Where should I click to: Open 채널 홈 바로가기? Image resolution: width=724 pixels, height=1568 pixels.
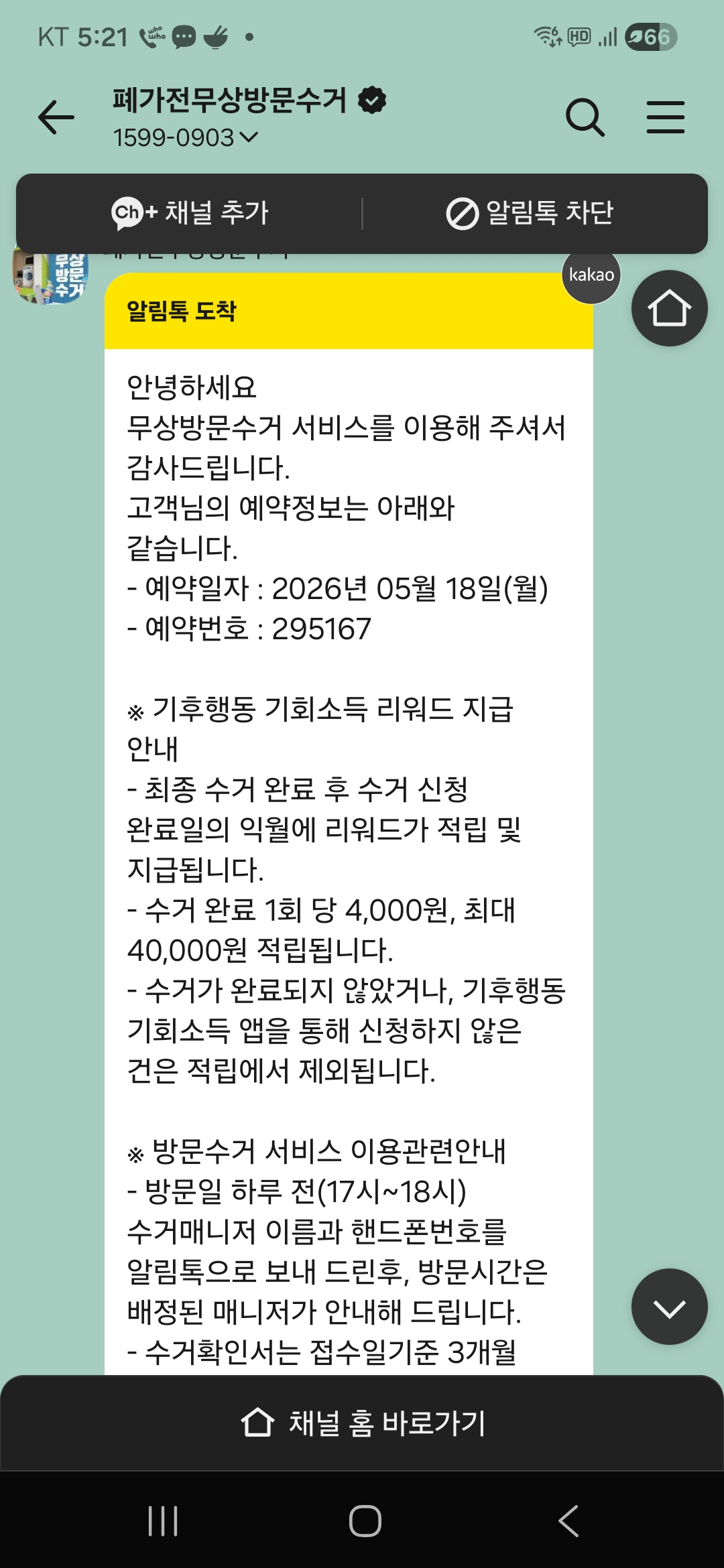click(x=362, y=1423)
